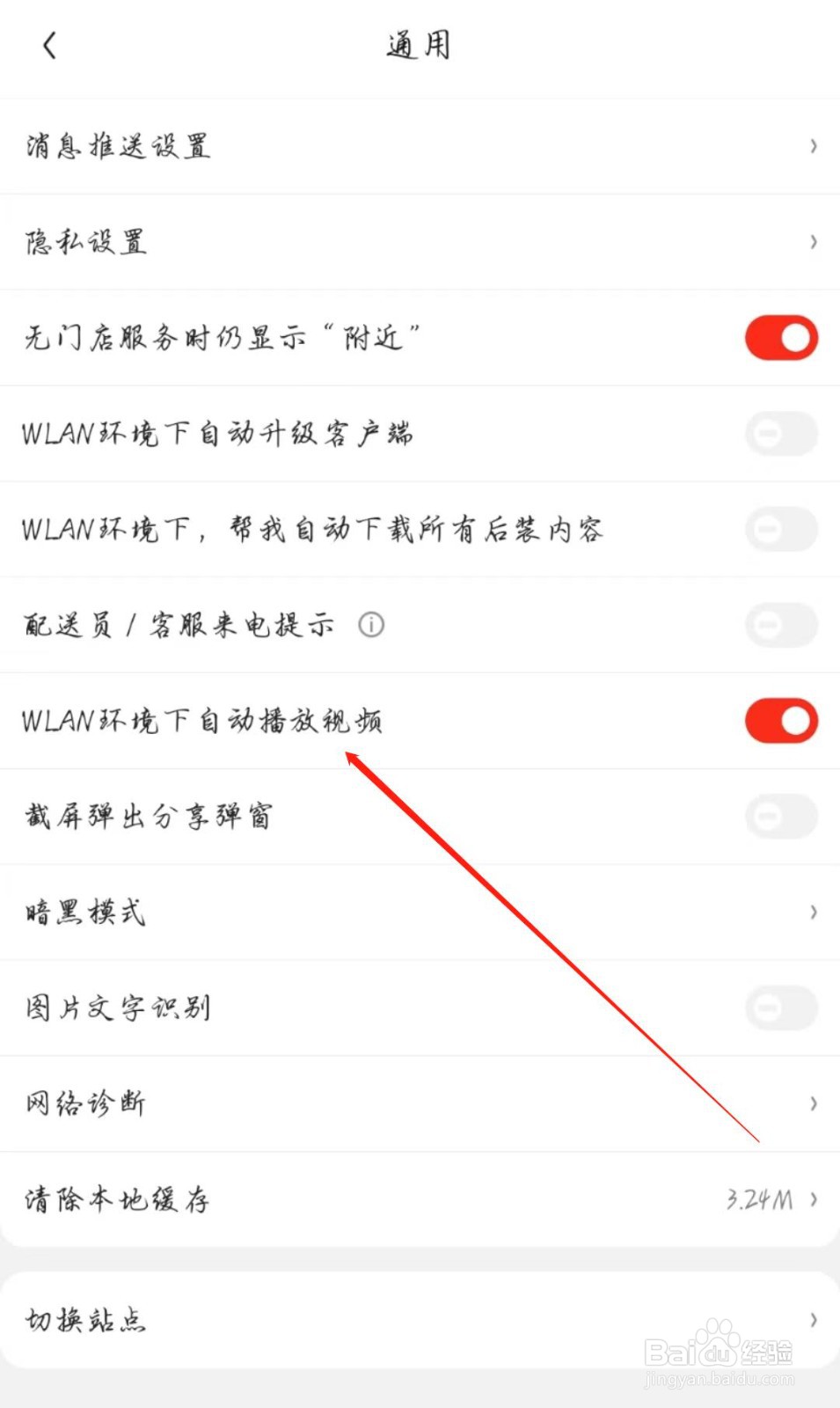Open 切换站点 page
Image resolution: width=840 pixels, height=1408 pixels.
pos(813,1319)
